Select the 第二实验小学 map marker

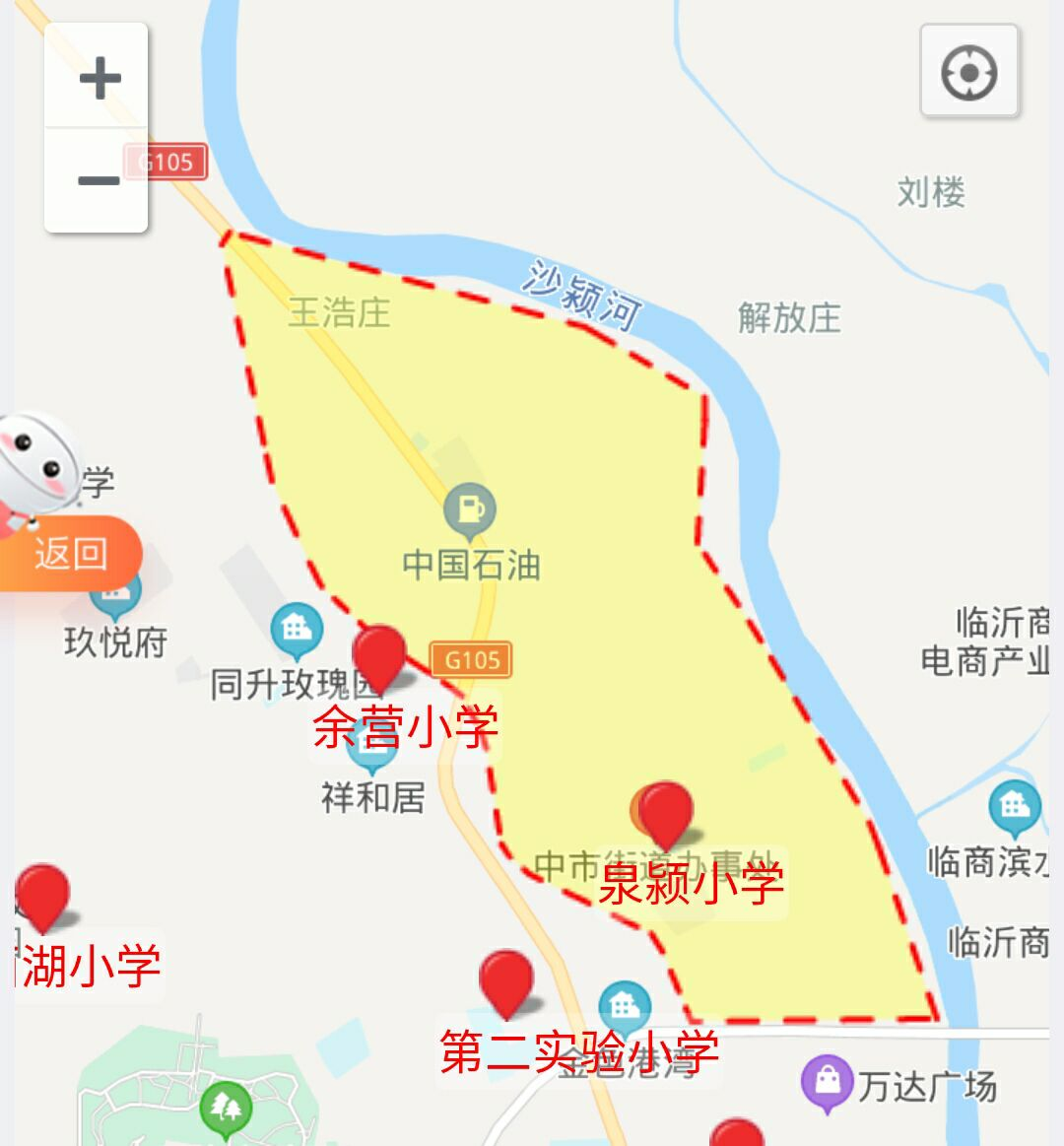click(x=505, y=978)
